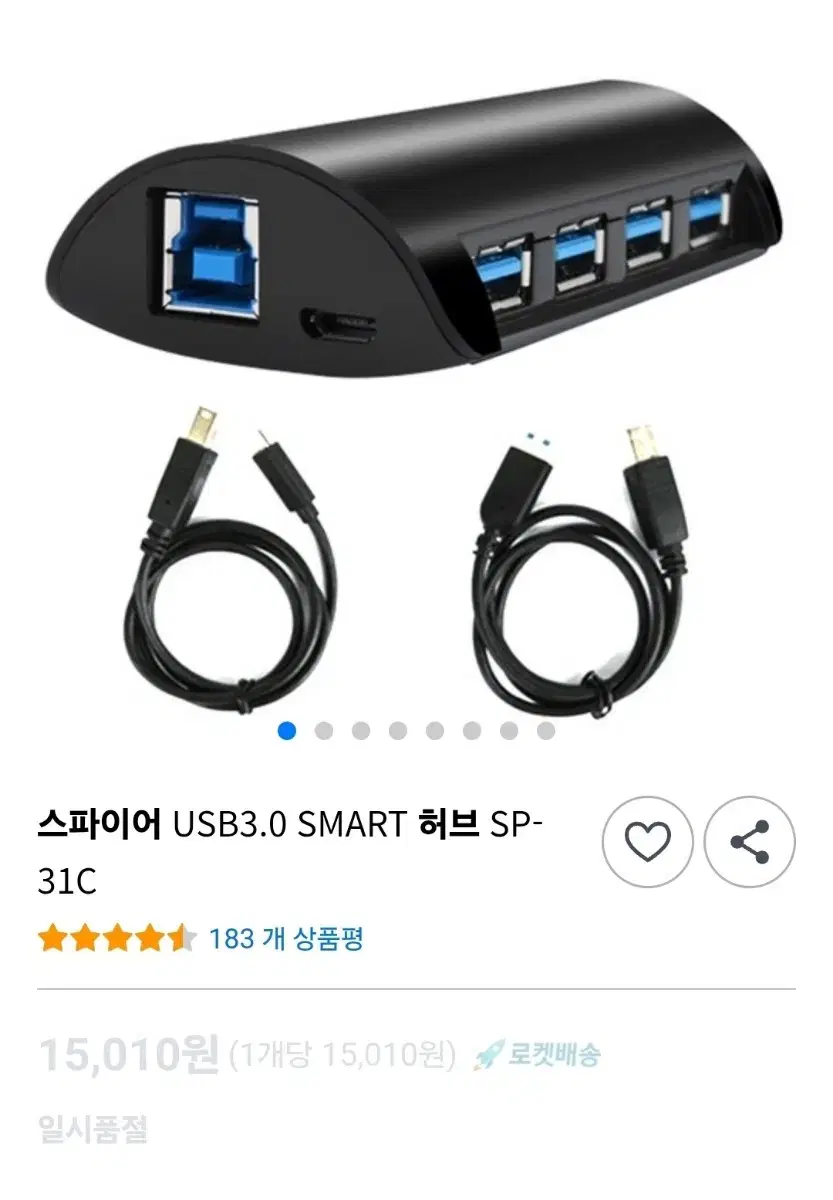Click the half-filled fifth star
The image size is (833, 1200).
(x=179, y=938)
